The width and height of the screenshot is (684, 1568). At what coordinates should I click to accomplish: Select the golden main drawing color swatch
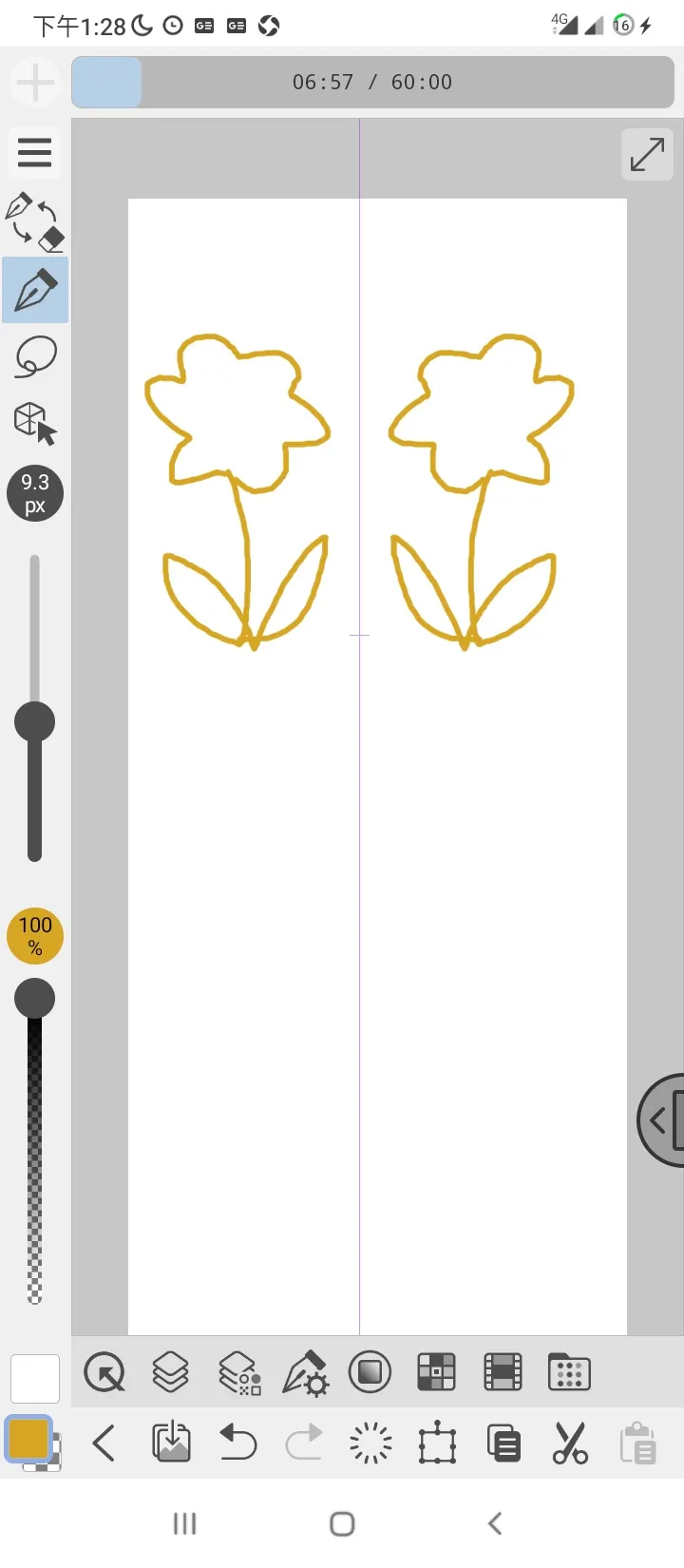[x=28, y=1438]
